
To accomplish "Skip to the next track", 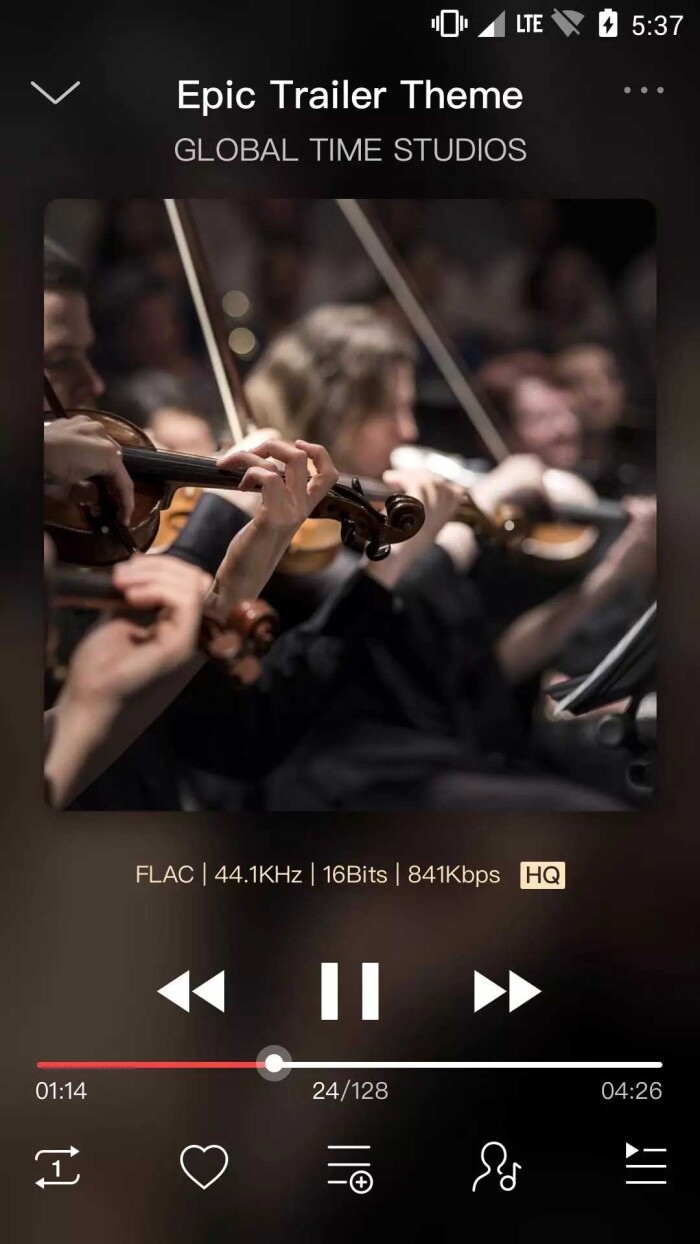I will (507, 991).
